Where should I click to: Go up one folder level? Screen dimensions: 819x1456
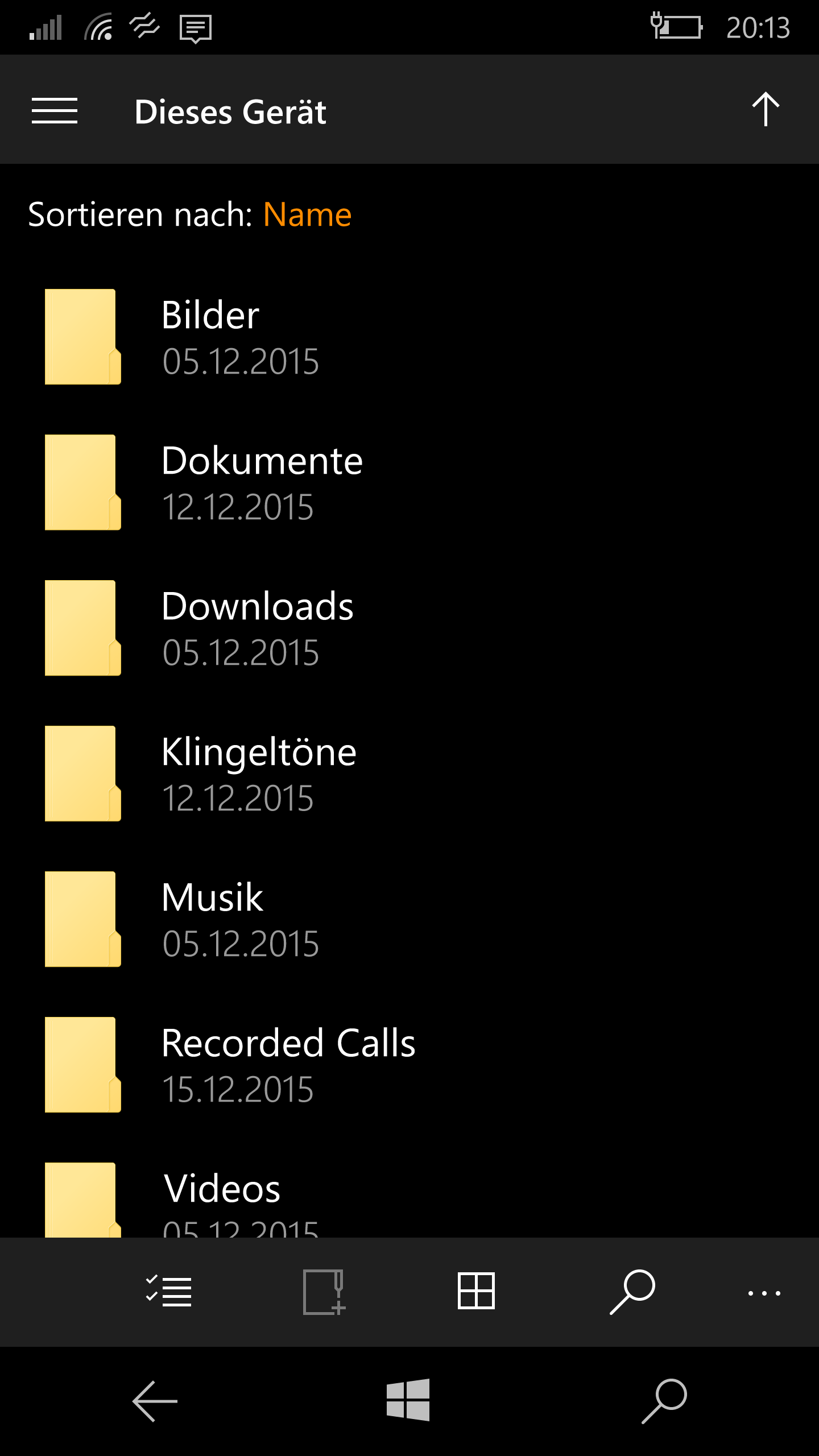(x=766, y=109)
